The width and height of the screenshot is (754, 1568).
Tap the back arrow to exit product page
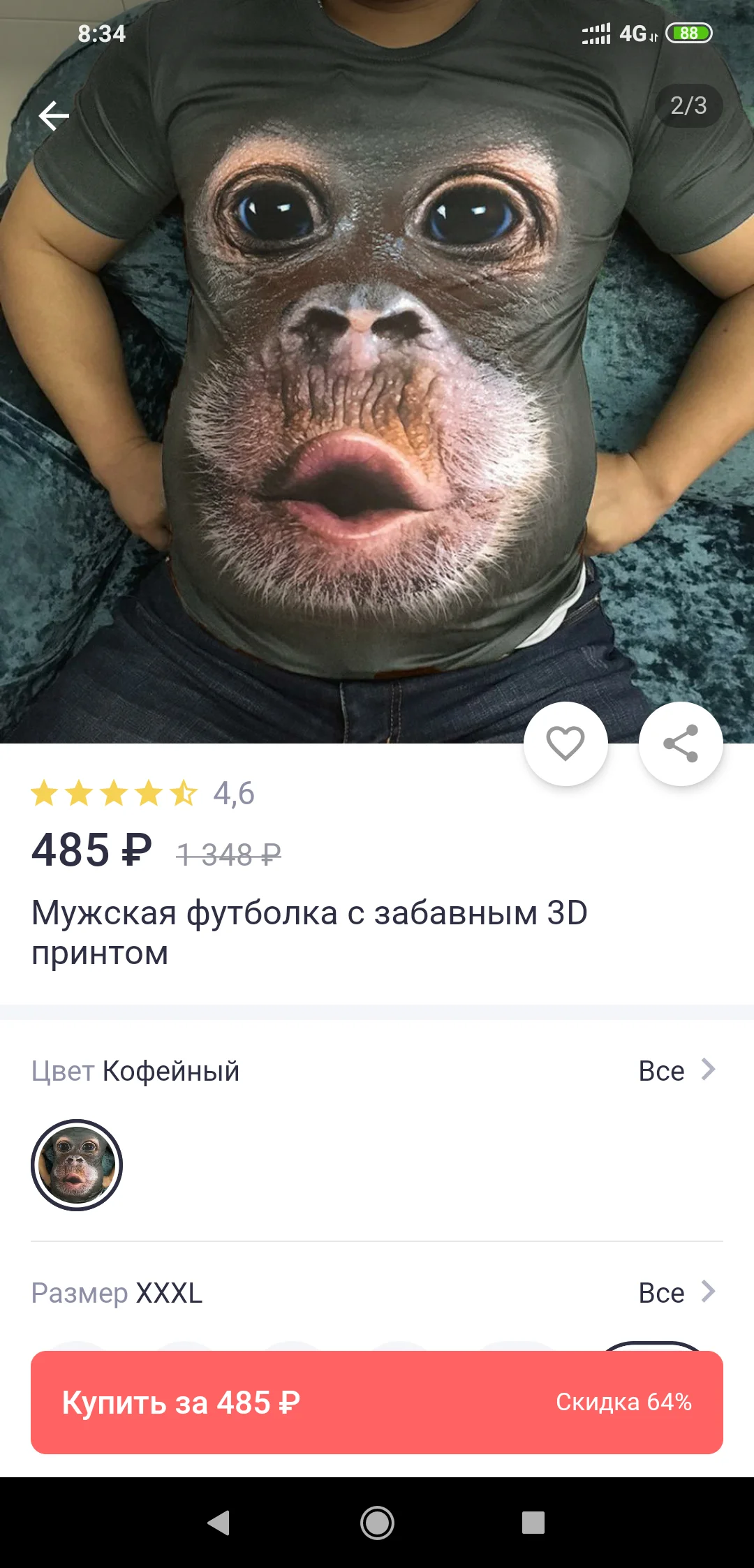(54, 114)
